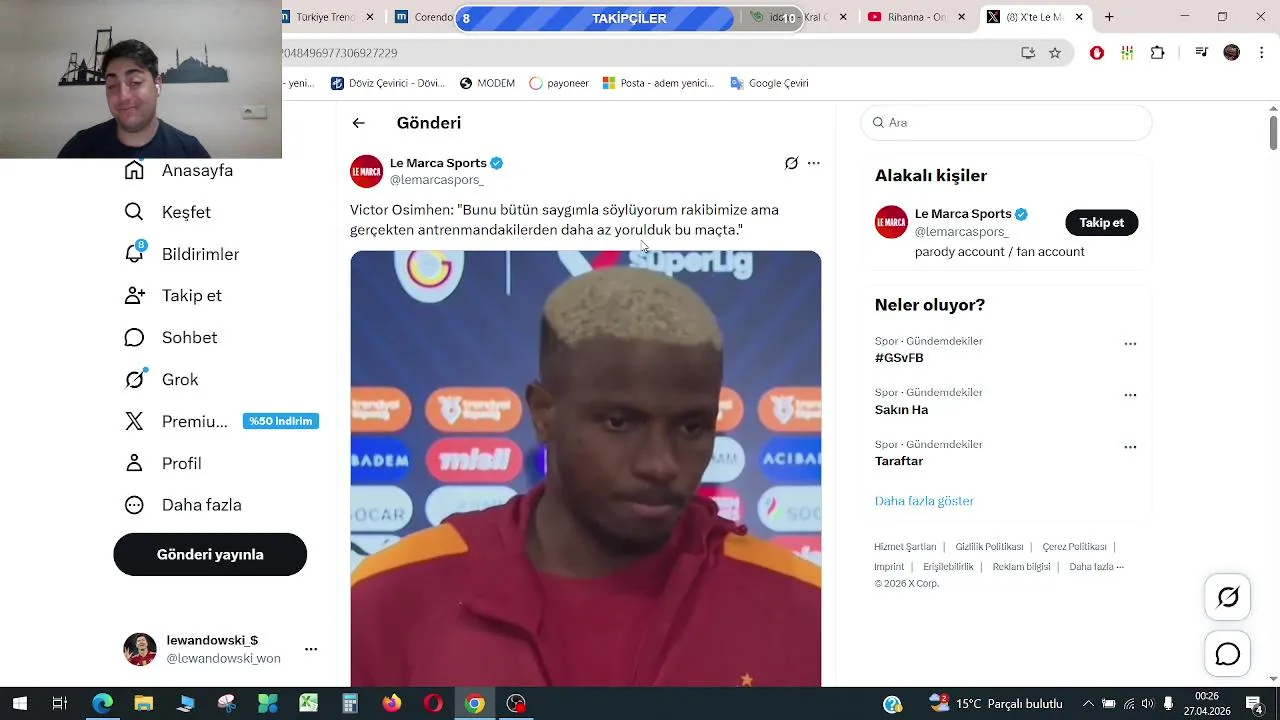Screen dimensions: 1280x720
Task: Open Bildirimler notifications
Action: (199, 254)
